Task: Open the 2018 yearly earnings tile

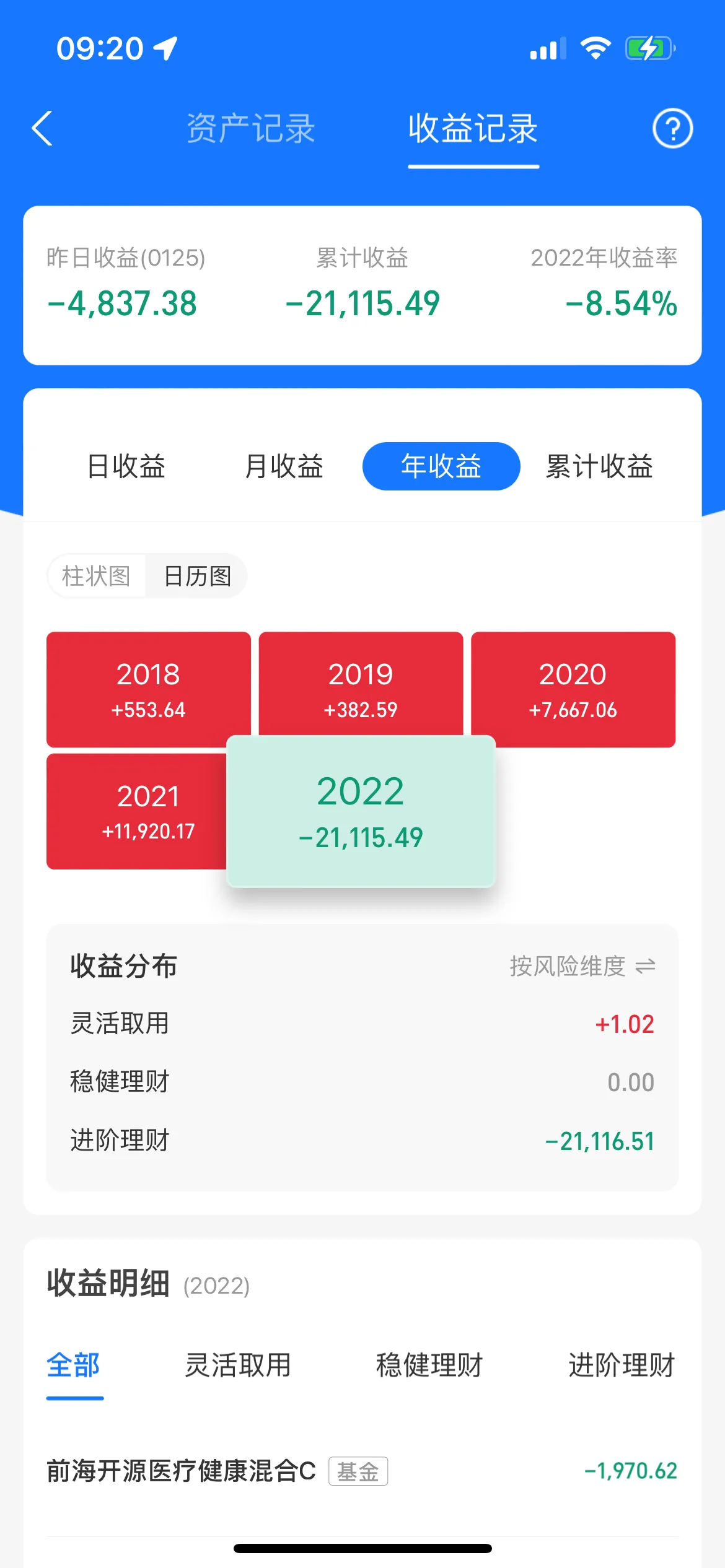Action: 149,689
